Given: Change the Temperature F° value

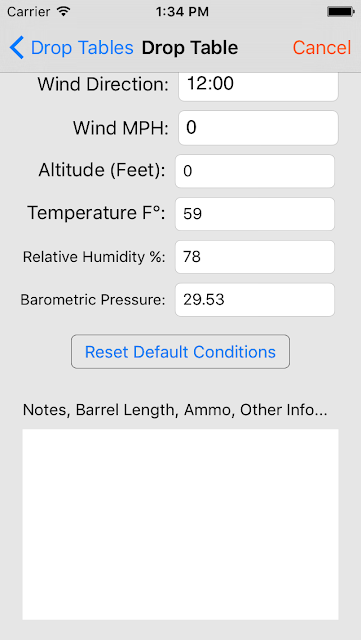Looking at the screenshot, I should (255, 214).
